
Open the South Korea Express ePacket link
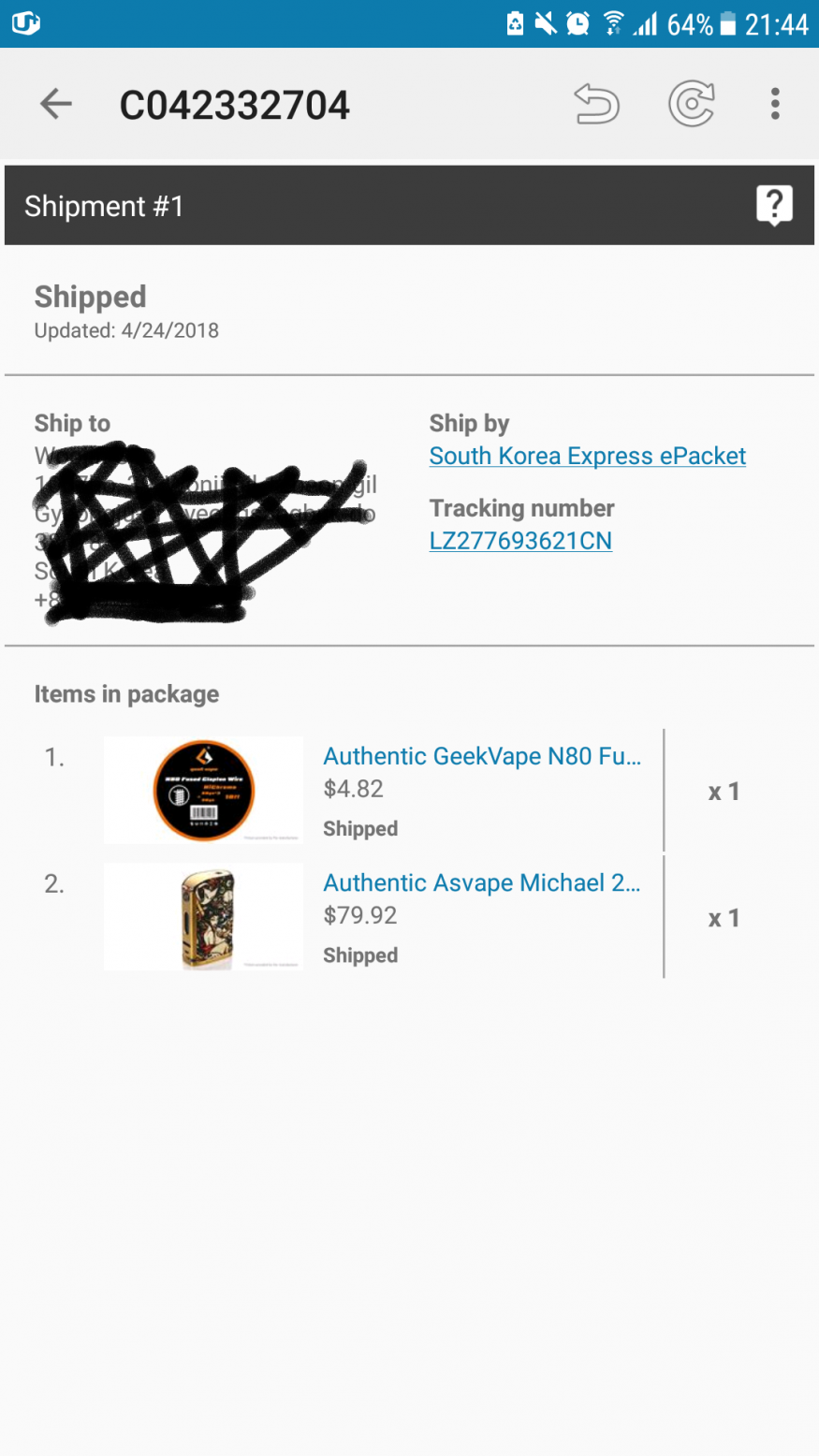click(587, 456)
